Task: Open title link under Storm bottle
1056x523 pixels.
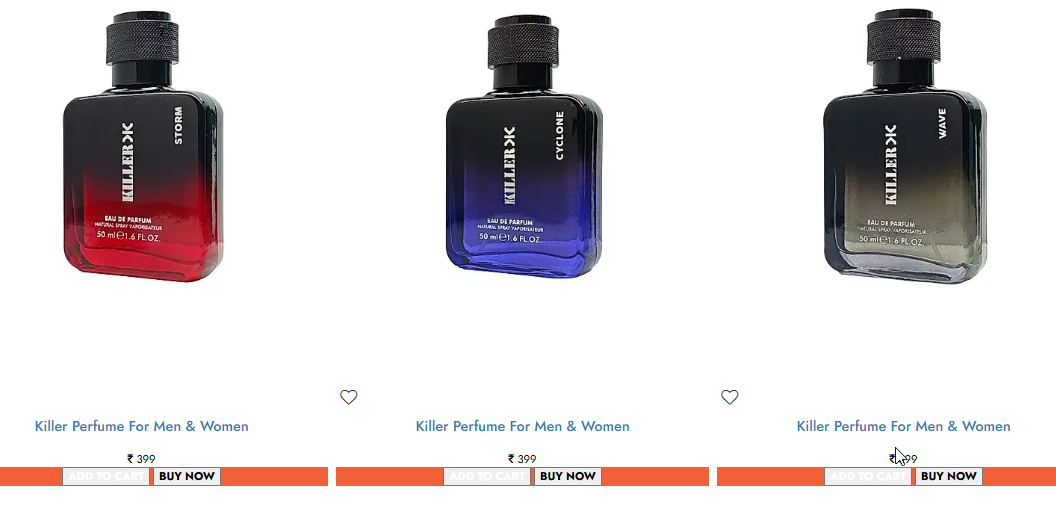Action: pyautogui.click(x=142, y=426)
